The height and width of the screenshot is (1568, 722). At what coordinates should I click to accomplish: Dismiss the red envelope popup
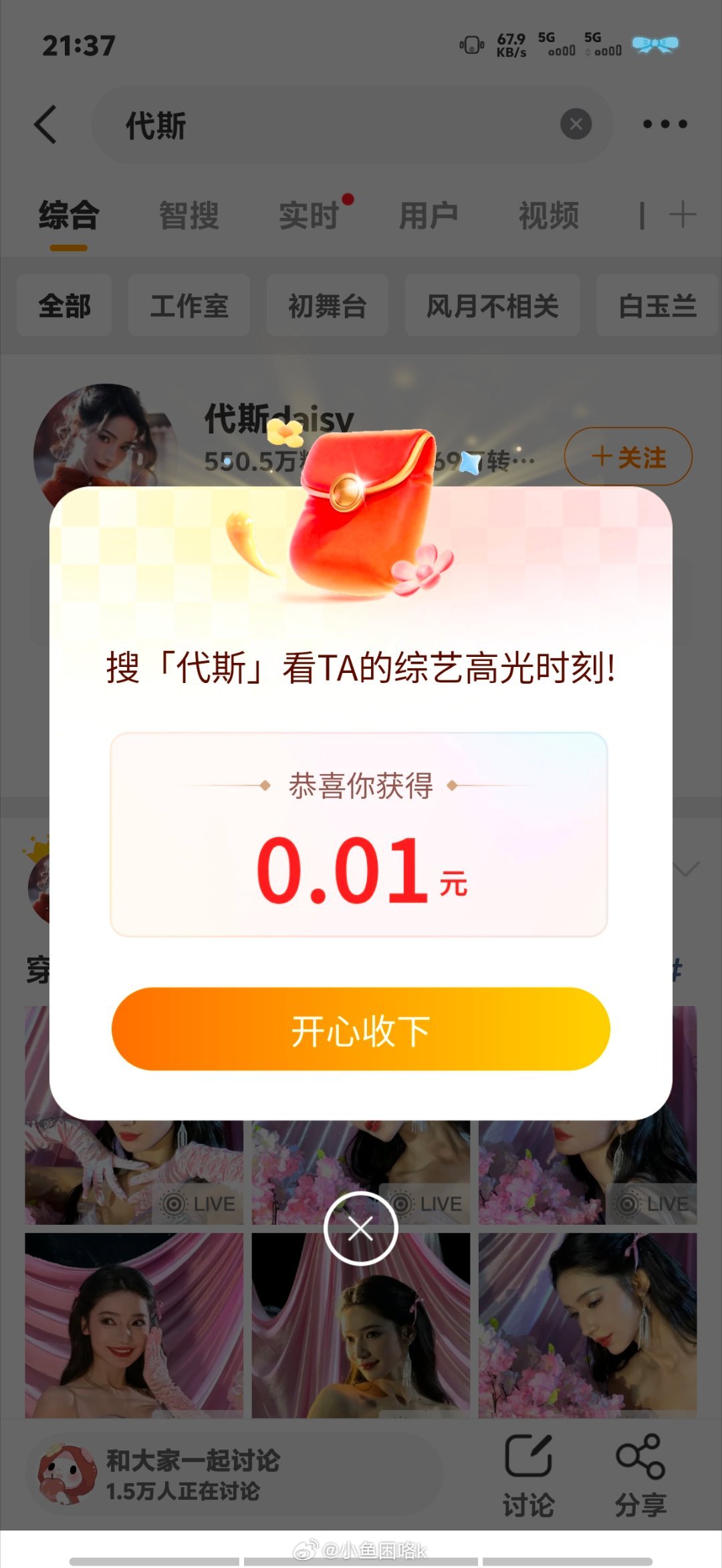(x=360, y=1228)
